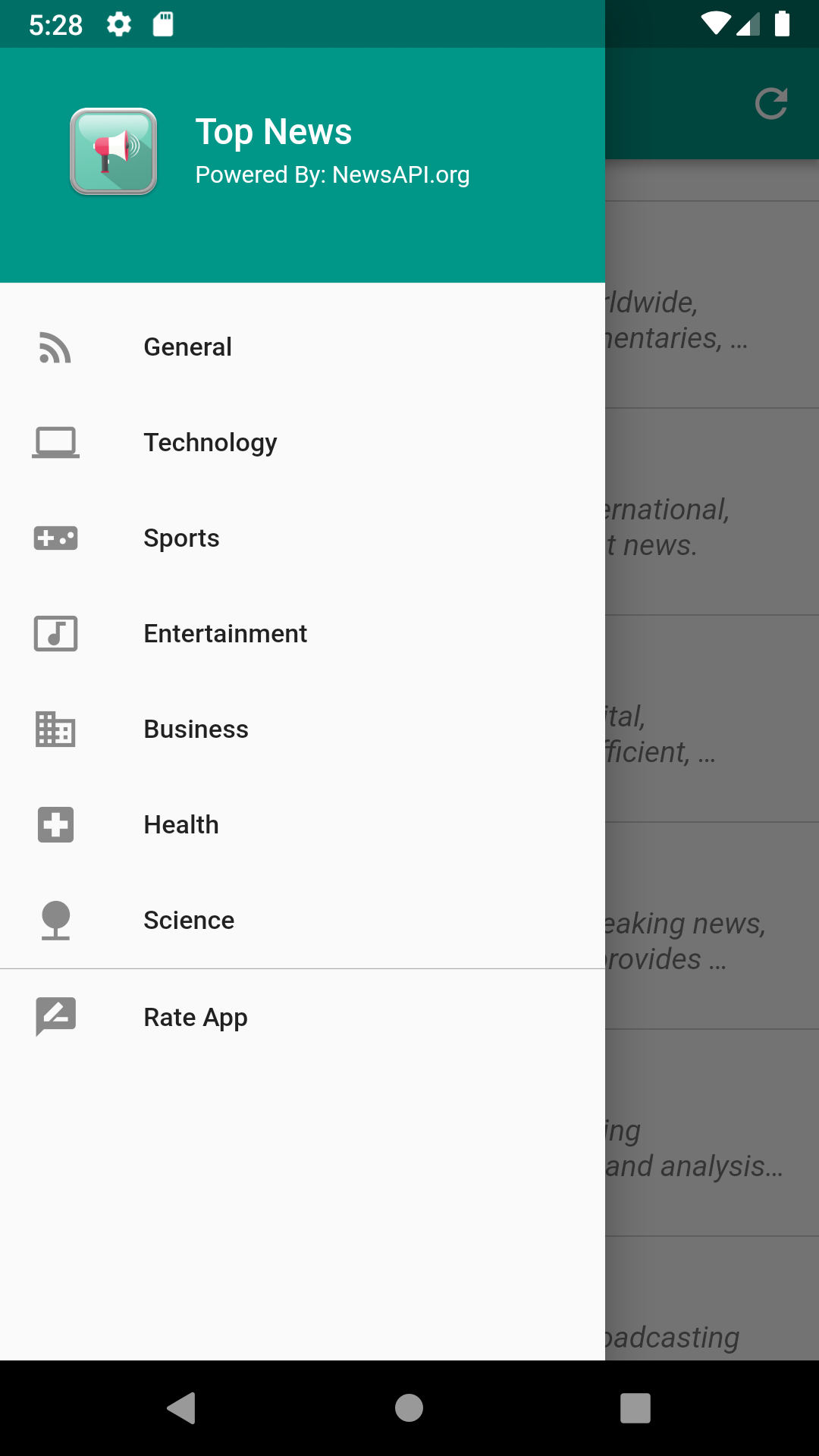Select the Technology category

(303, 443)
